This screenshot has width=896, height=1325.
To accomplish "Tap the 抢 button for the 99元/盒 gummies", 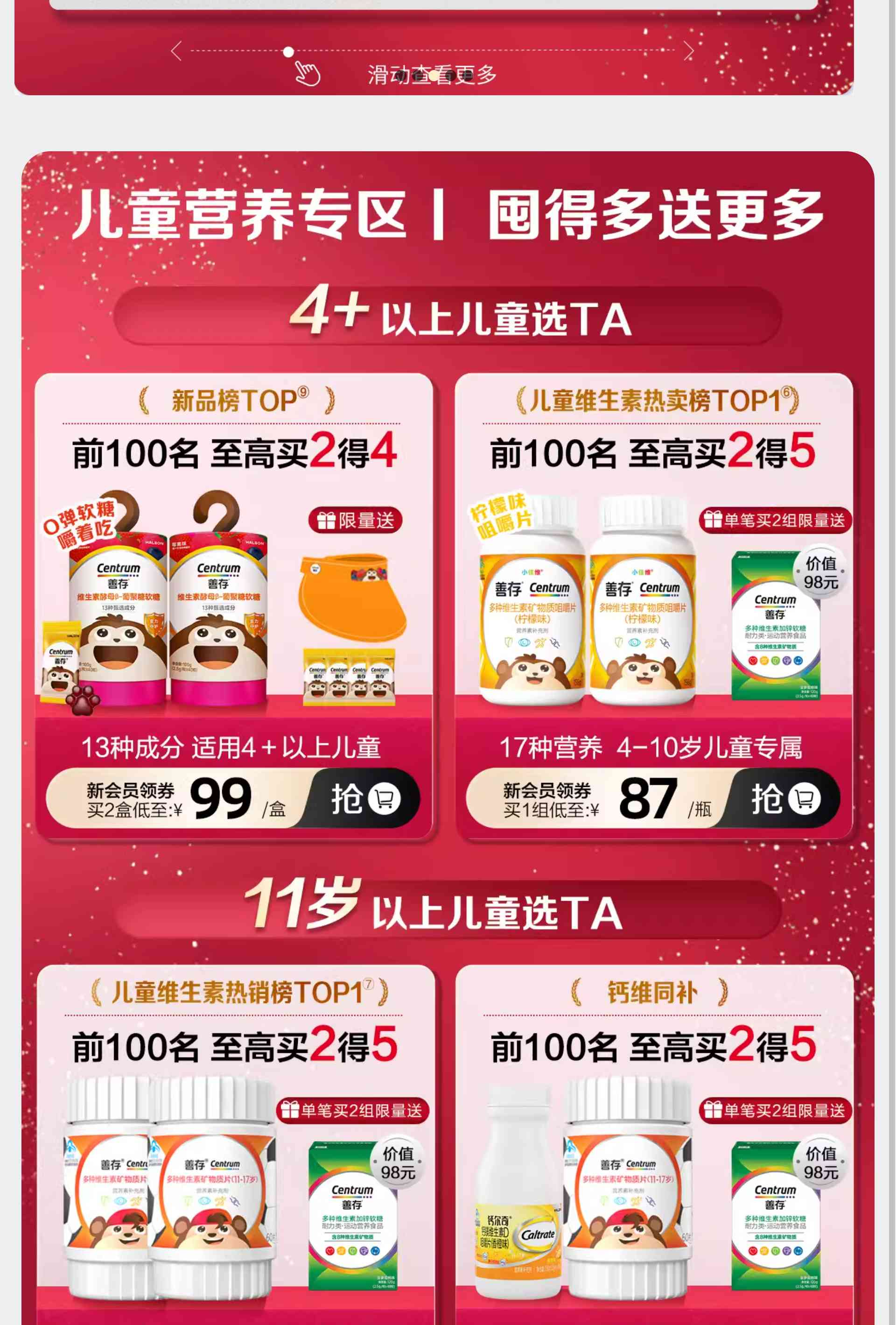I will (365, 798).
